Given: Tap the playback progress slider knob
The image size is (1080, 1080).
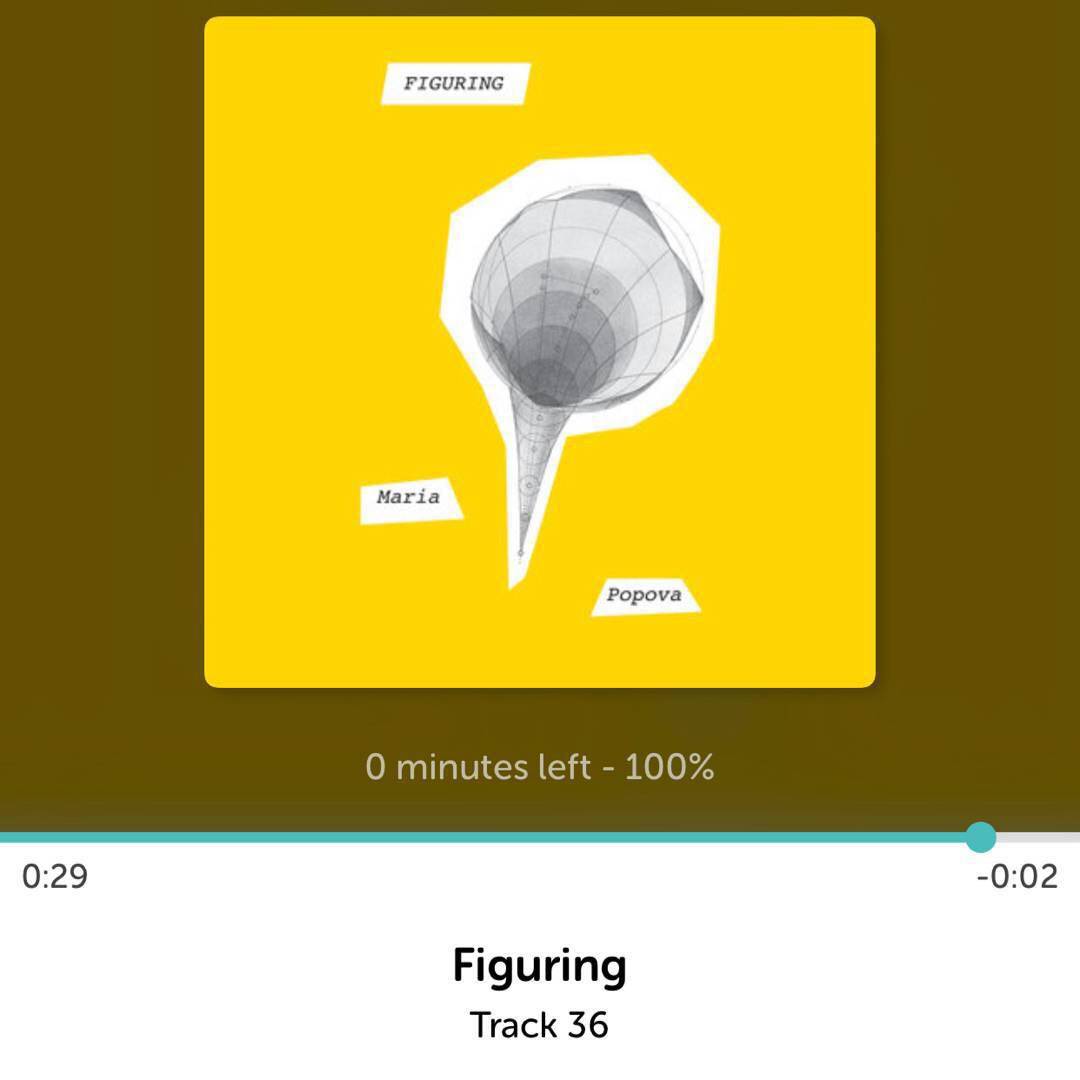Looking at the screenshot, I should point(981,837).
